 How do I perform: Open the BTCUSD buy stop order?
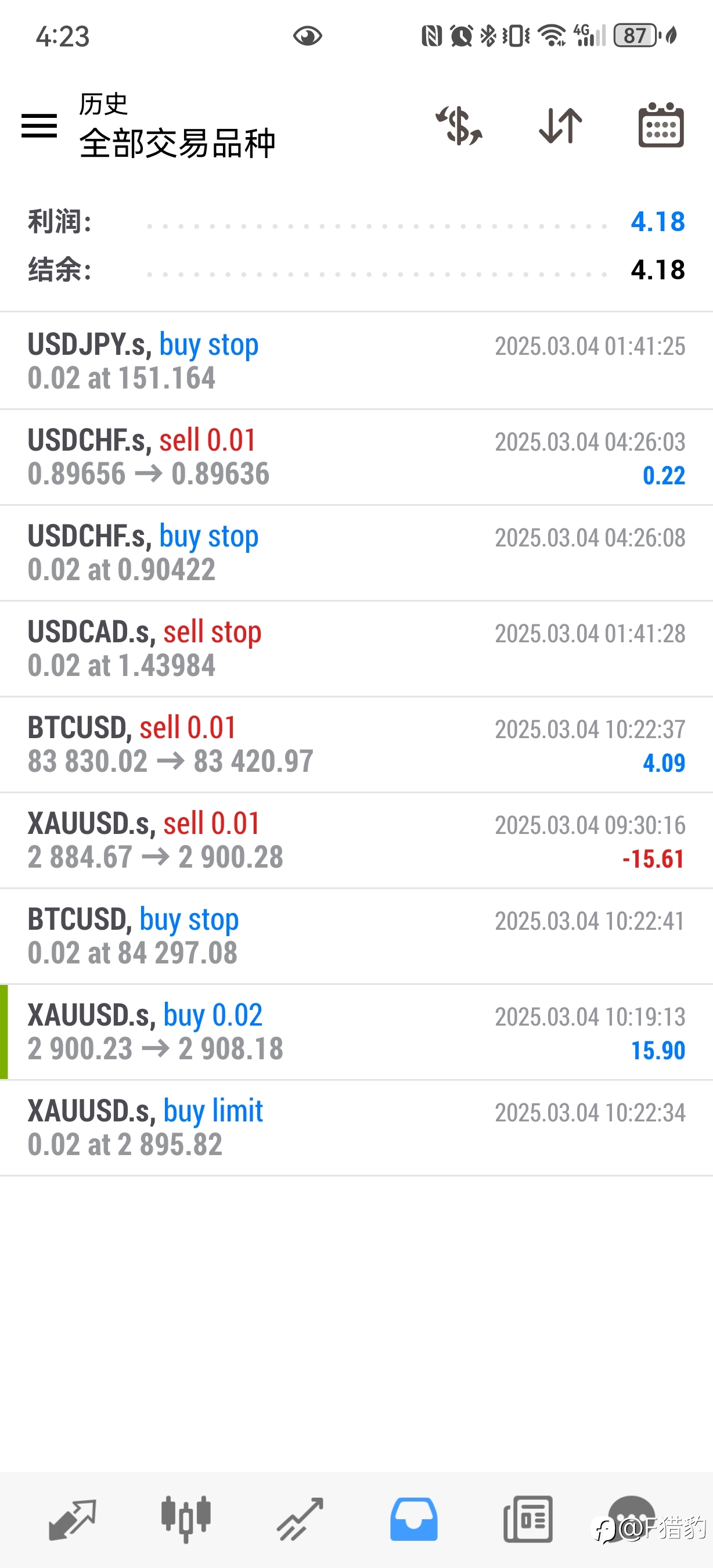356,936
